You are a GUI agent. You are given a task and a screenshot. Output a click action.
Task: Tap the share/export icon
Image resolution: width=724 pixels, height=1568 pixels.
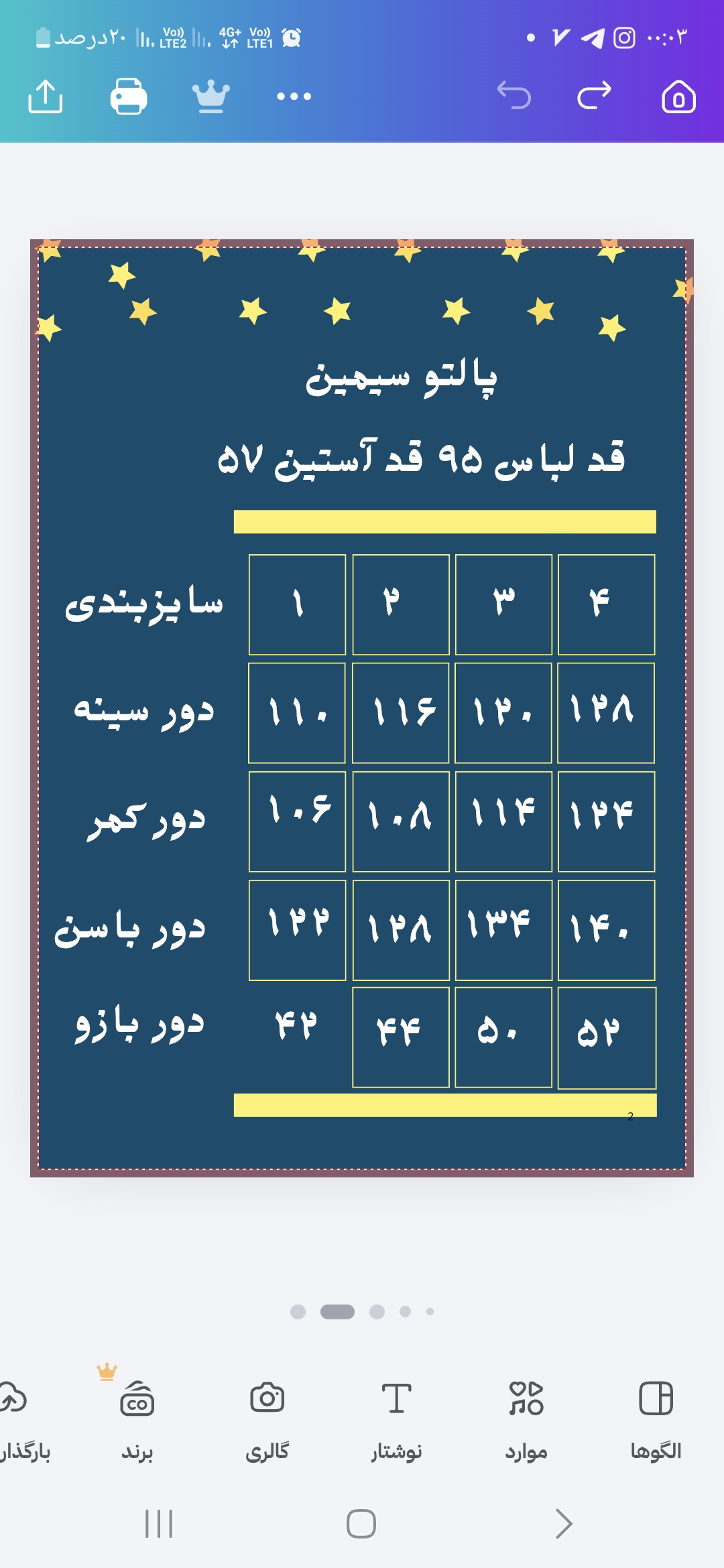[x=46, y=96]
